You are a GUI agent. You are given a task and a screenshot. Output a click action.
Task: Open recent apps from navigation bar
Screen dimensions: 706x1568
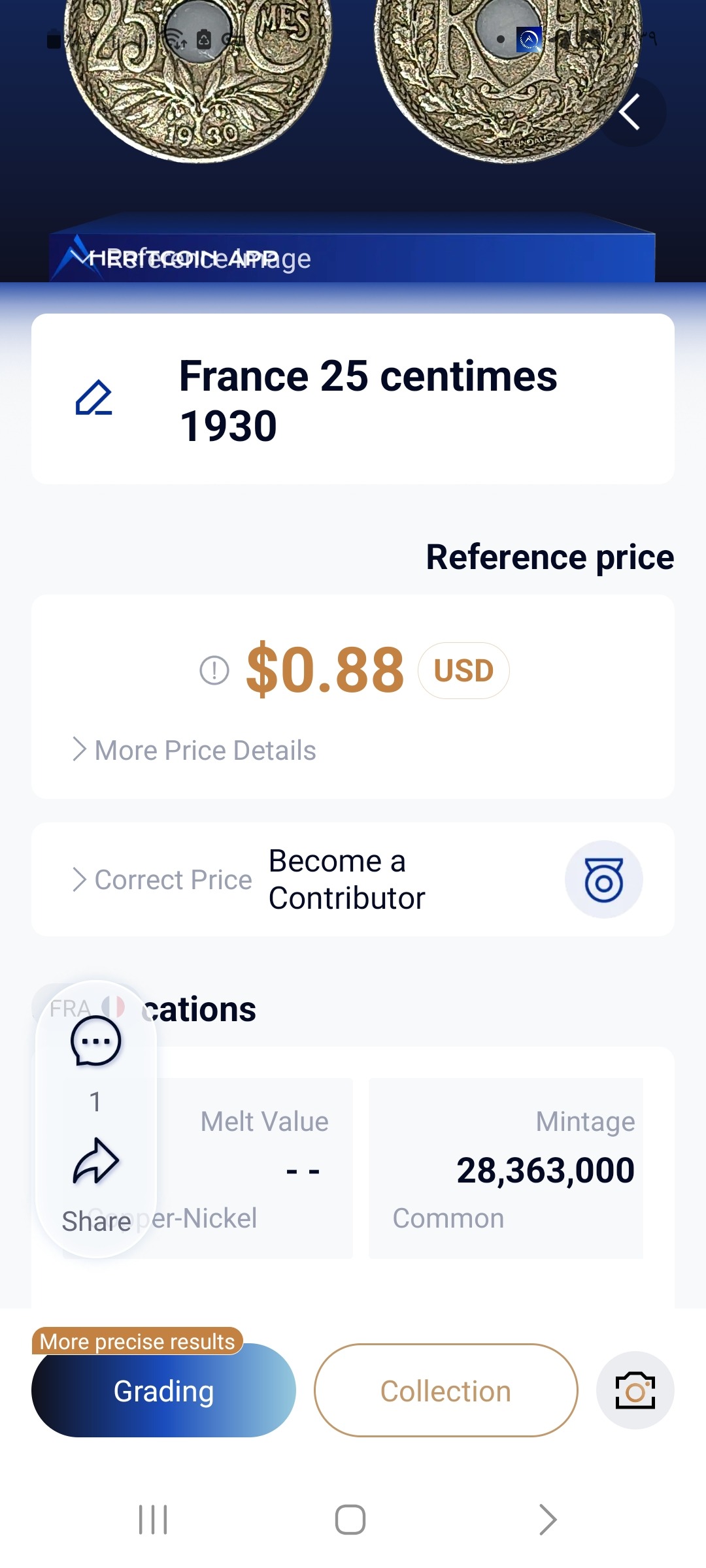[153, 1520]
